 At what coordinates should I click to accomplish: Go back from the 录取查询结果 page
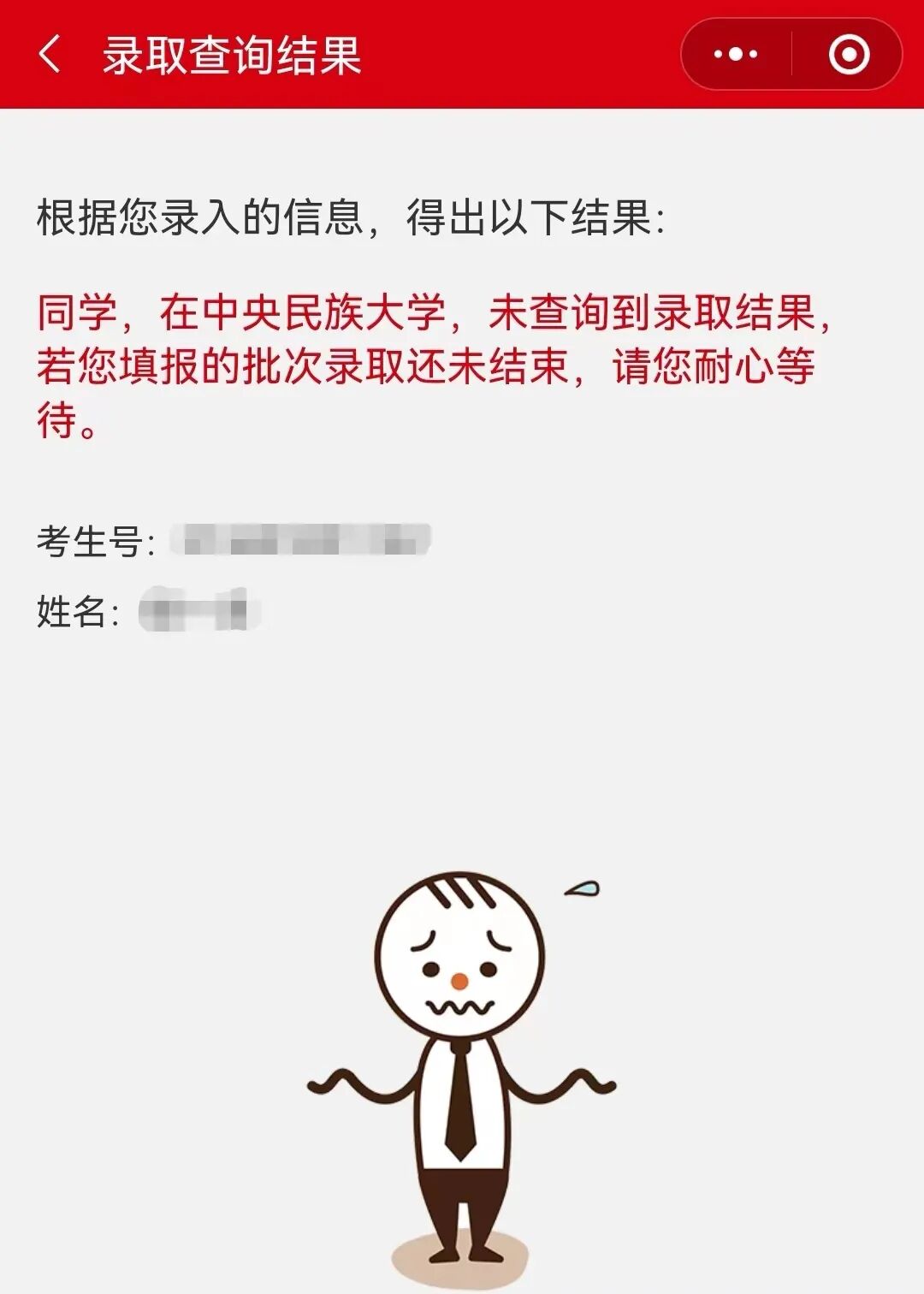click(x=50, y=54)
